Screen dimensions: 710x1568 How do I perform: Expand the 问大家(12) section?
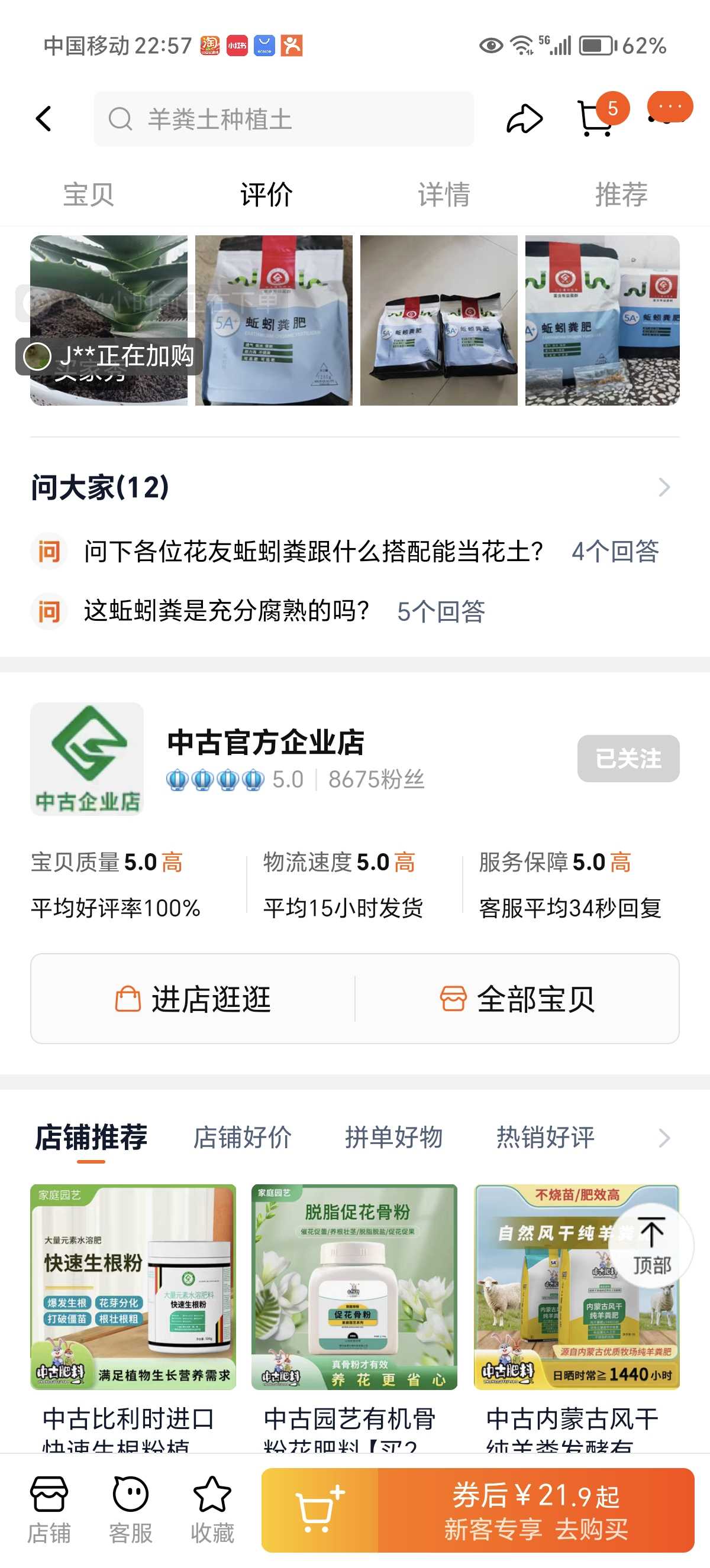(355, 488)
